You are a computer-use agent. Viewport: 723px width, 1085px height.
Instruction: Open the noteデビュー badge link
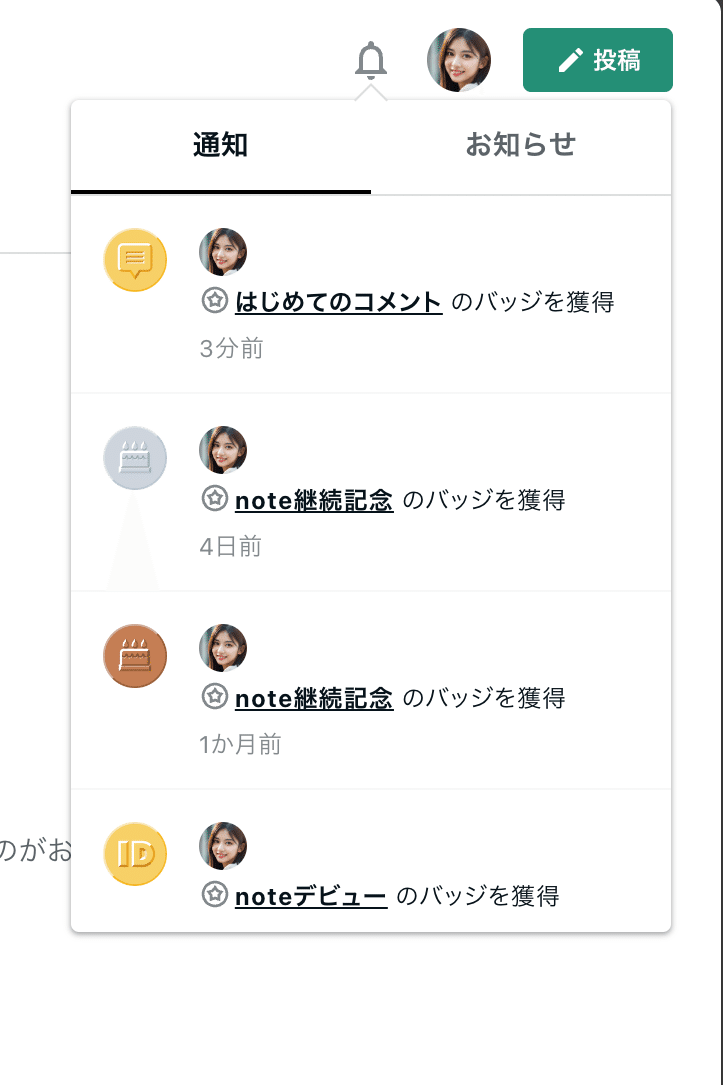click(x=311, y=896)
